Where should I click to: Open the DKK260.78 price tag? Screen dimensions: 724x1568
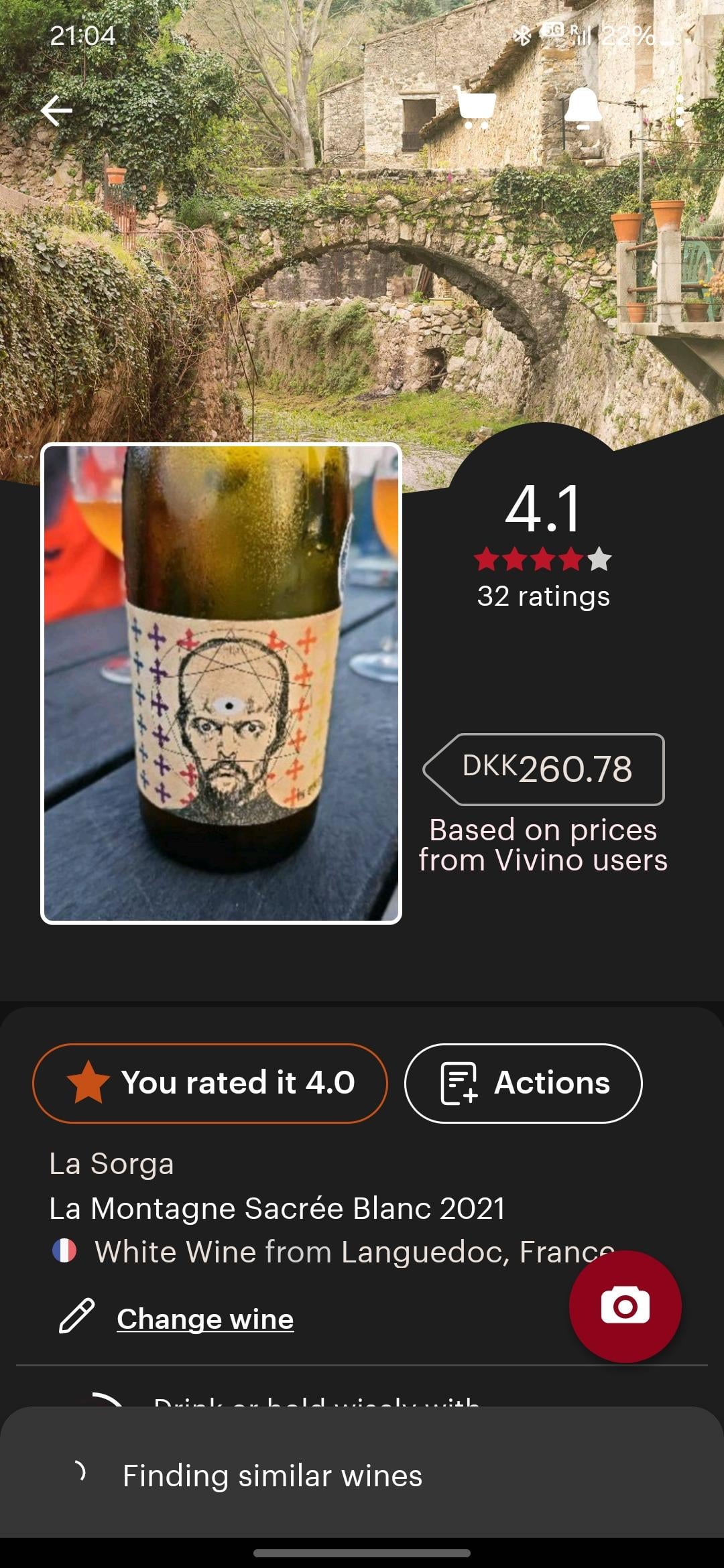click(544, 769)
